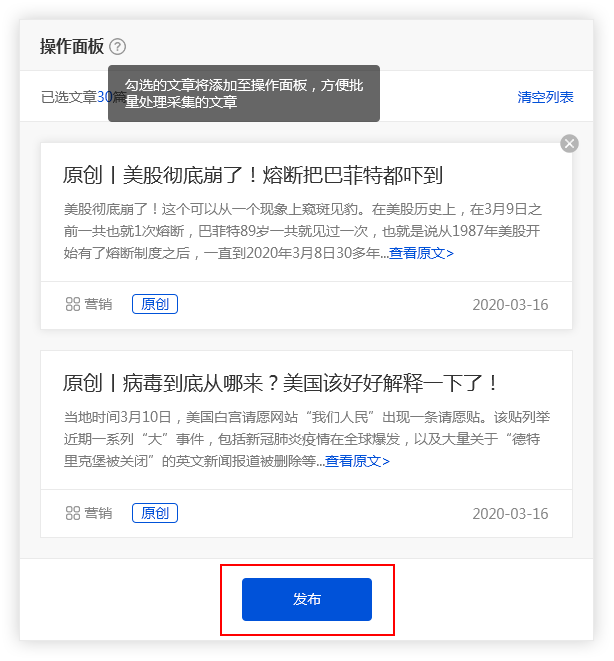Open 查看原文 for the 病毒 article
614x661 pixels.
tap(357, 461)
